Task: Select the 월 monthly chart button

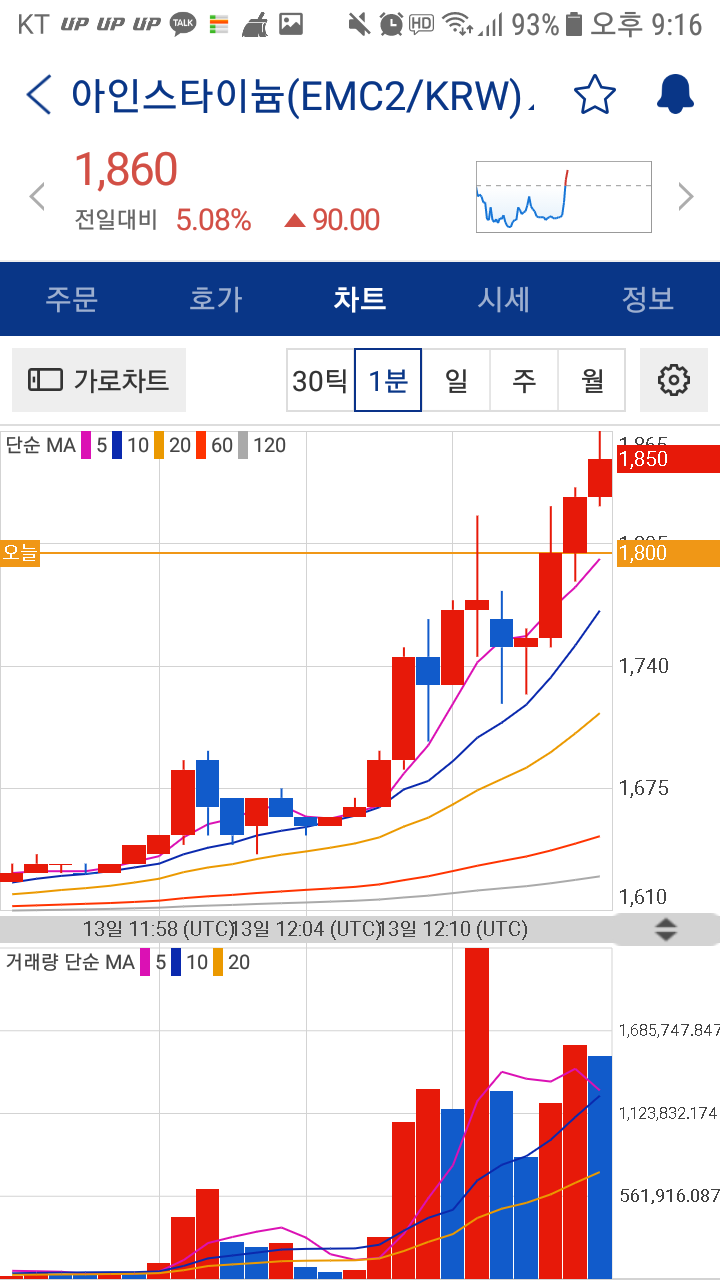Action: pos(592,380)
